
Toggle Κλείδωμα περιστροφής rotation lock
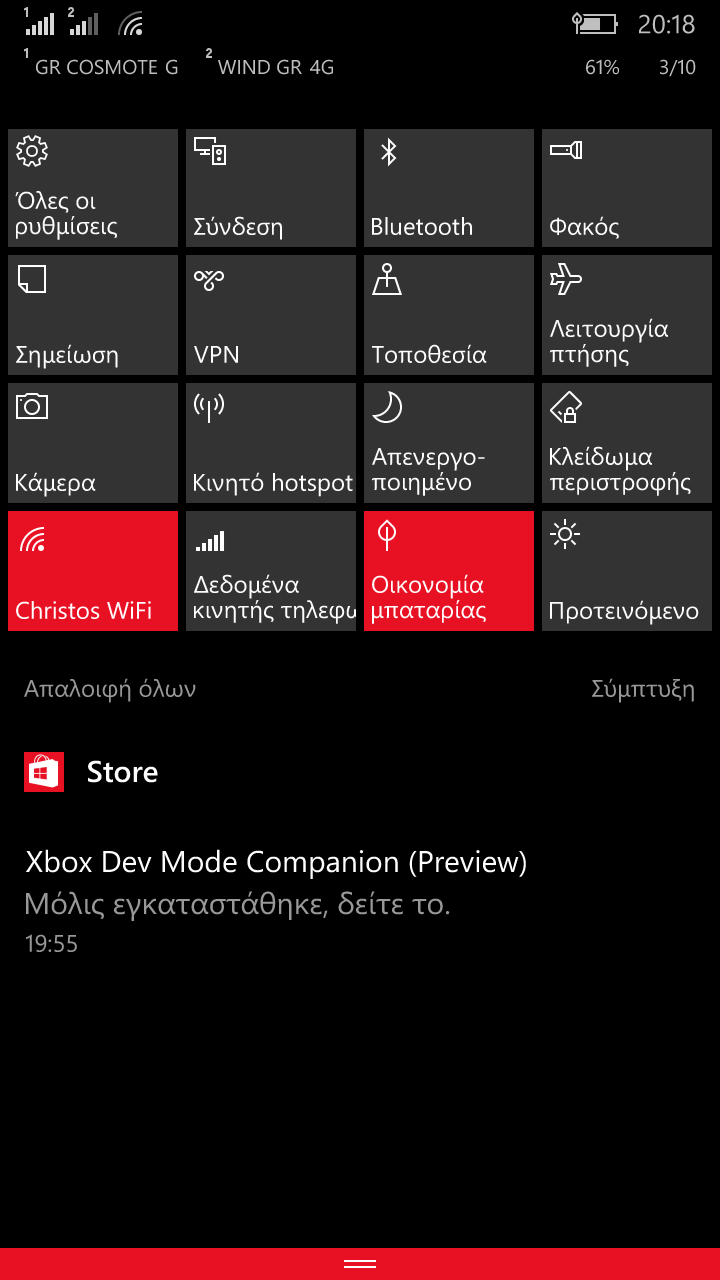[627, 443]
